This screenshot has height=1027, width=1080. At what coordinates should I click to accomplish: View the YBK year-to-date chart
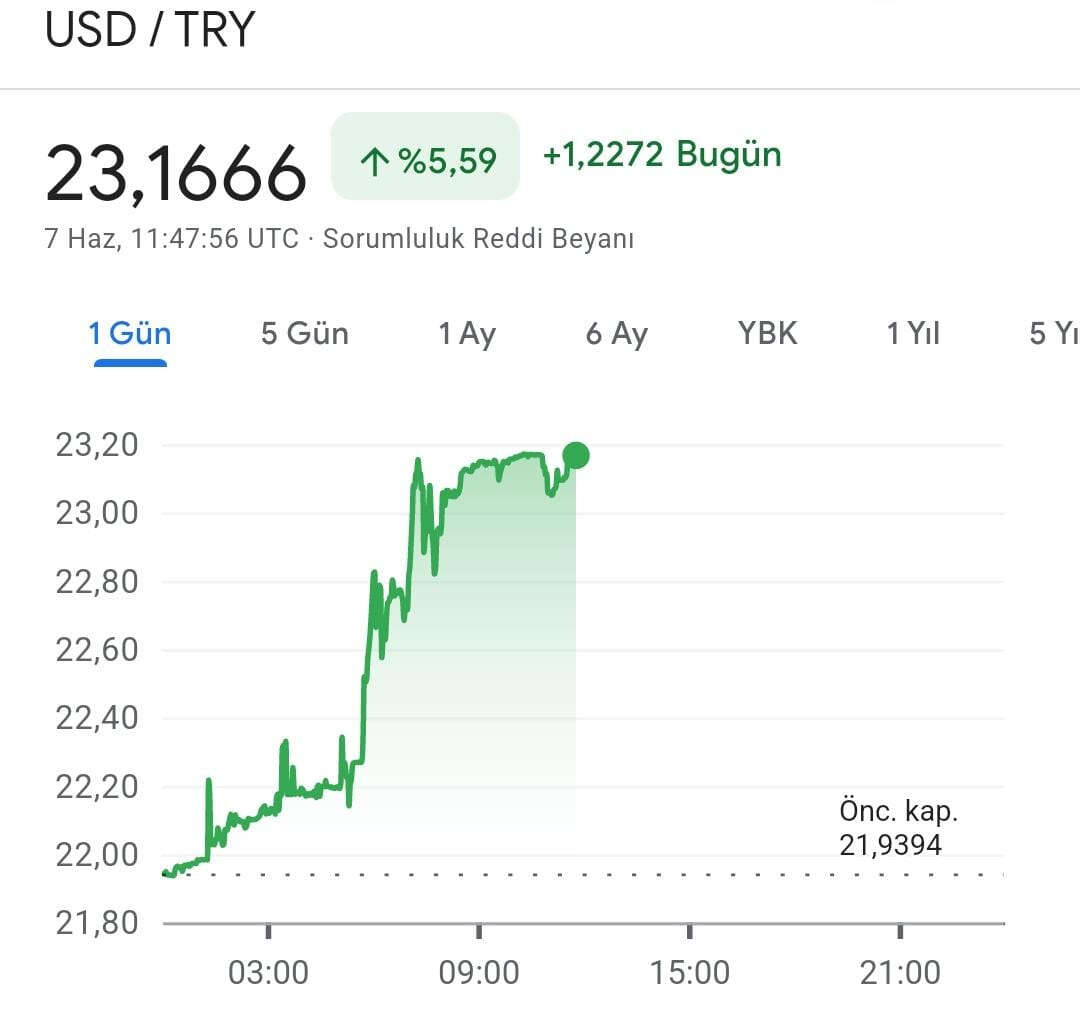click(x=768, y=333)
